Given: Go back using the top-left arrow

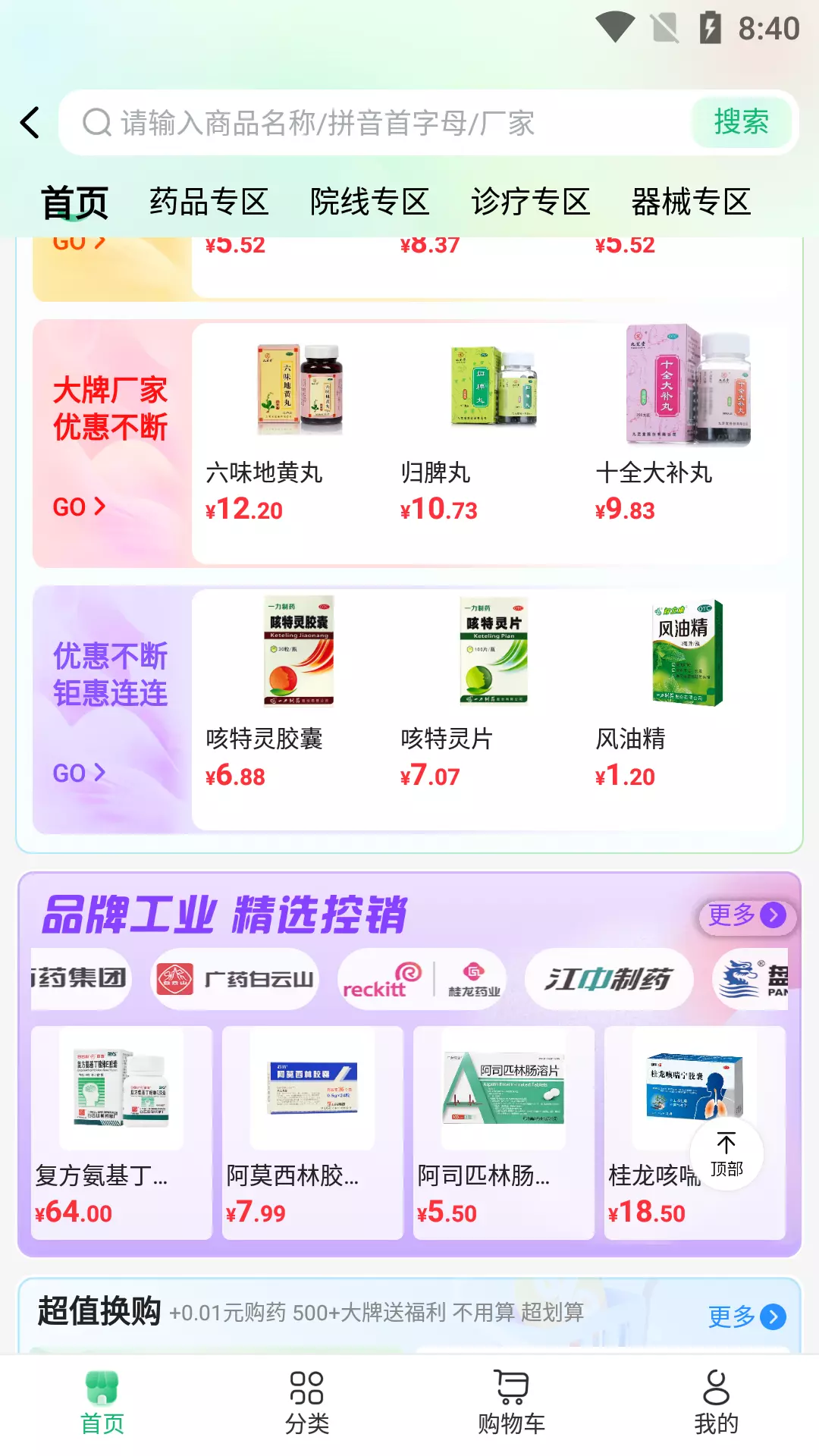Looking at the screenshot, I should (x=30, y=123).
